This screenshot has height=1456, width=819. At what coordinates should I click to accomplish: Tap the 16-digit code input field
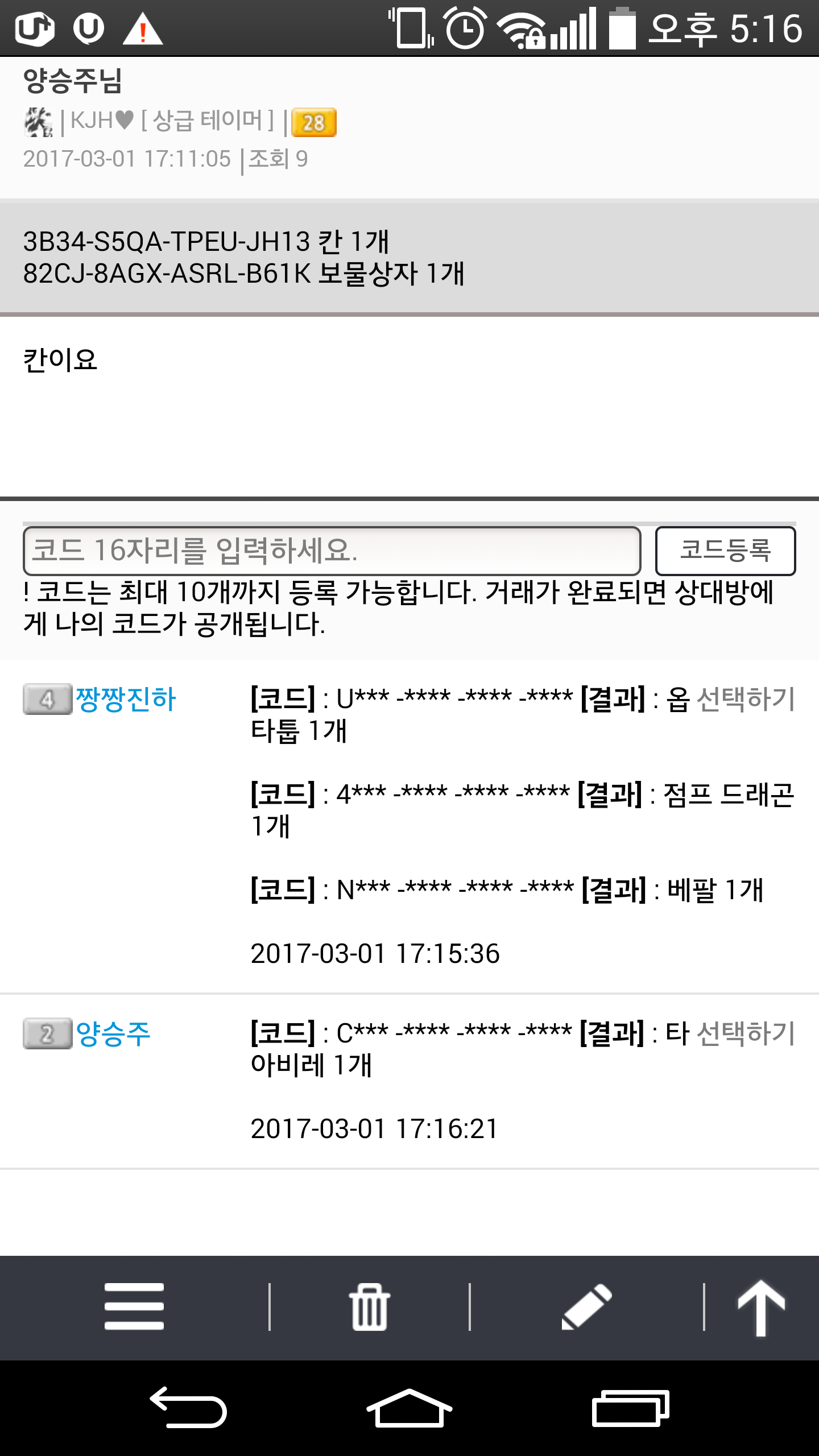(332, 551)
